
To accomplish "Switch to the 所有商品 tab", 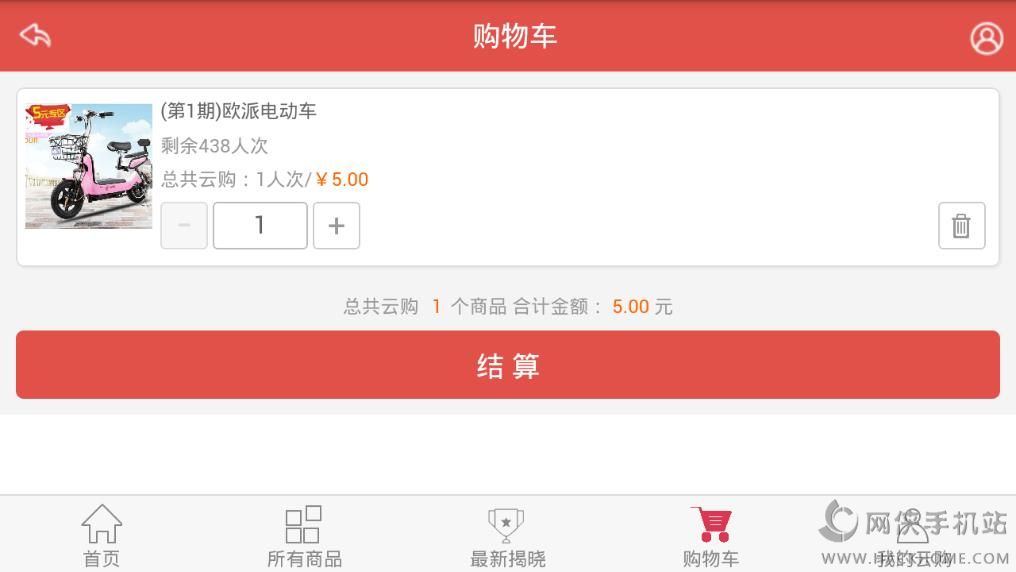I will pyautogui.click(x=305, y=536).
